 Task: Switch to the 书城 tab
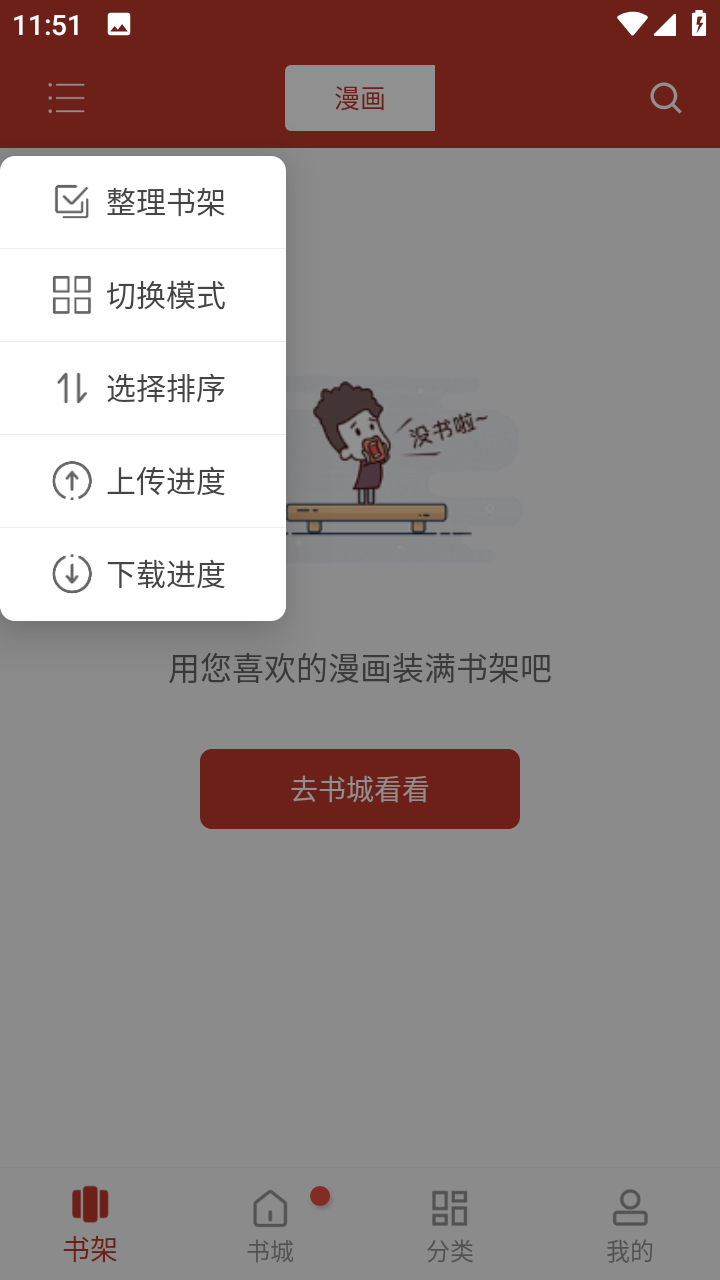click(270, 1224)
